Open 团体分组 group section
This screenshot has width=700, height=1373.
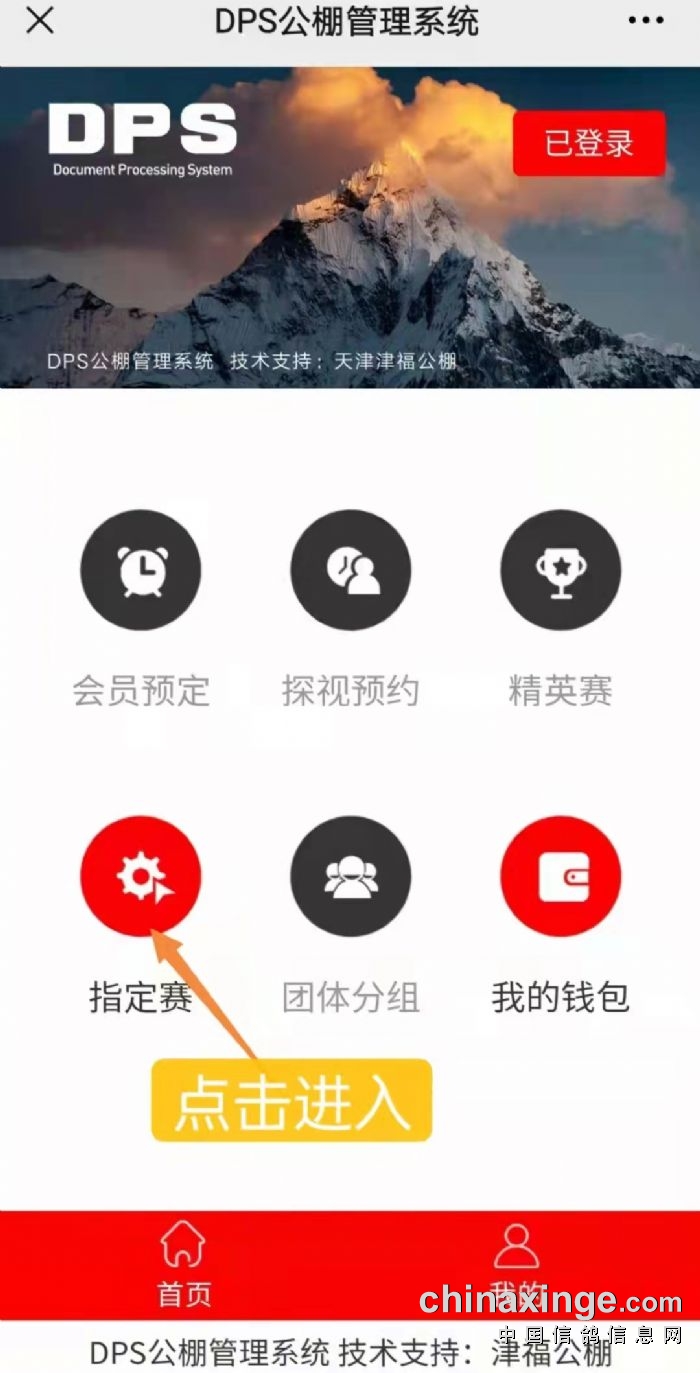pyautogui.click(x=350, y=877)
